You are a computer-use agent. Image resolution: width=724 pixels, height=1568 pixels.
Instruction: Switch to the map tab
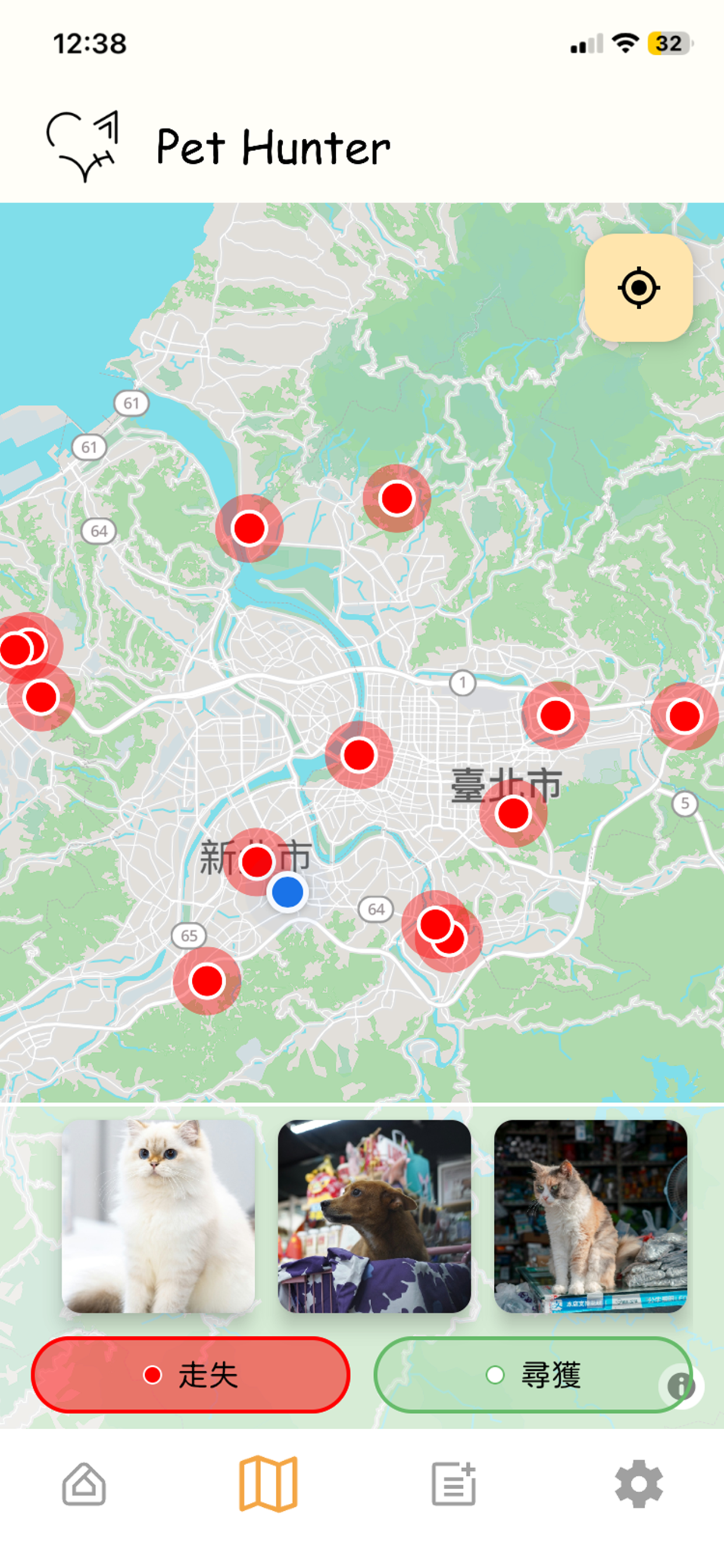268,1484
